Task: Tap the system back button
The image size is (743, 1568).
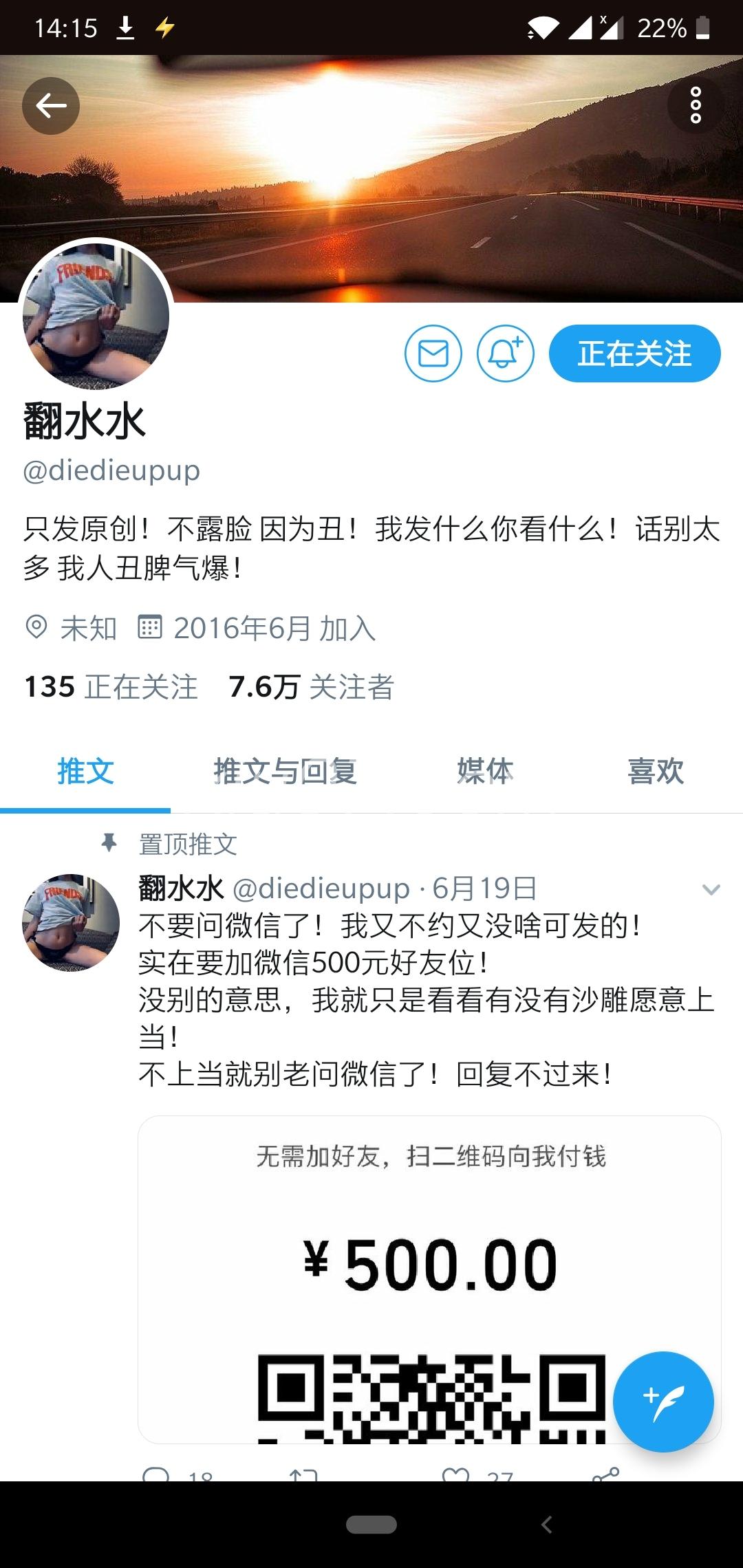Action: click(547, 1525)
